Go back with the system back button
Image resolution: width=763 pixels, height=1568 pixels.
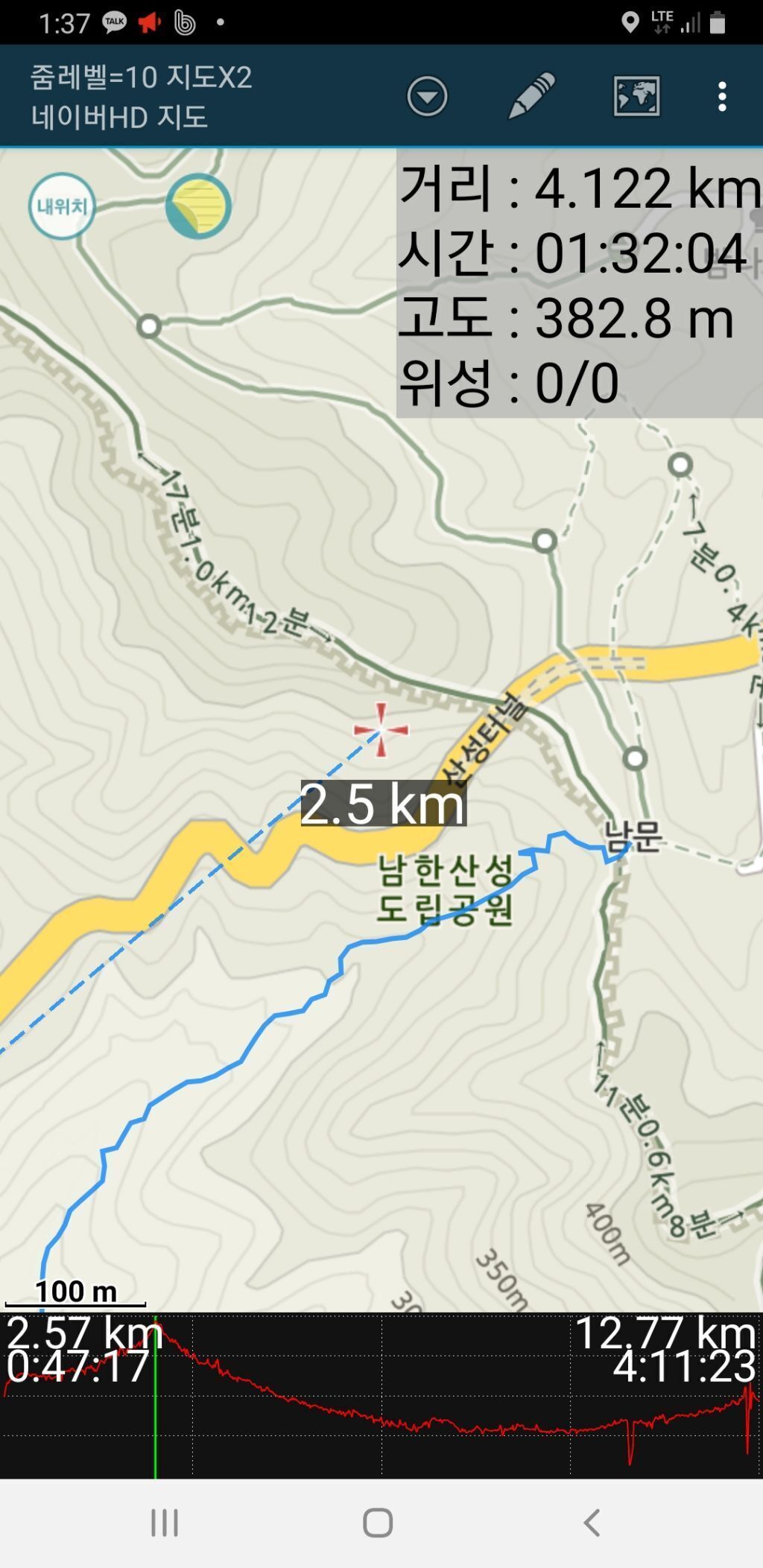[592, 1523]
